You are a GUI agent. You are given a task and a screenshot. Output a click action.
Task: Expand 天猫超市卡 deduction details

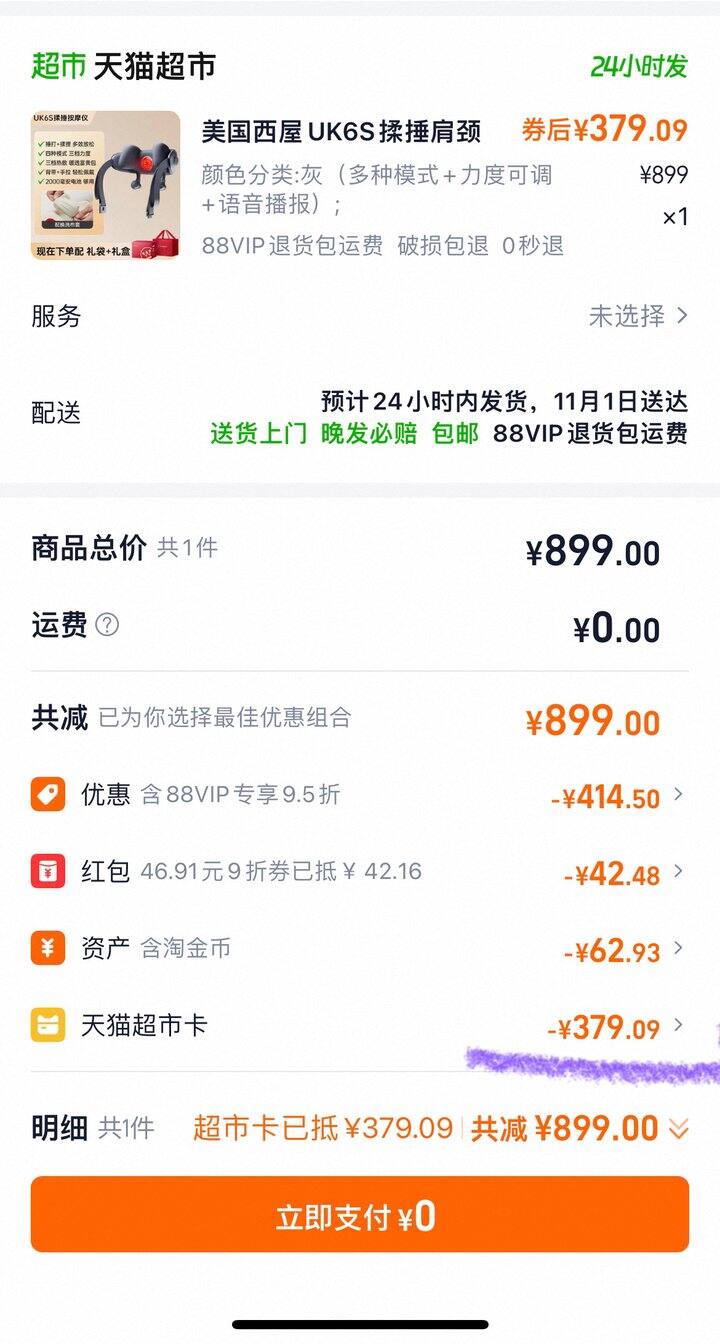[679, 1026]
